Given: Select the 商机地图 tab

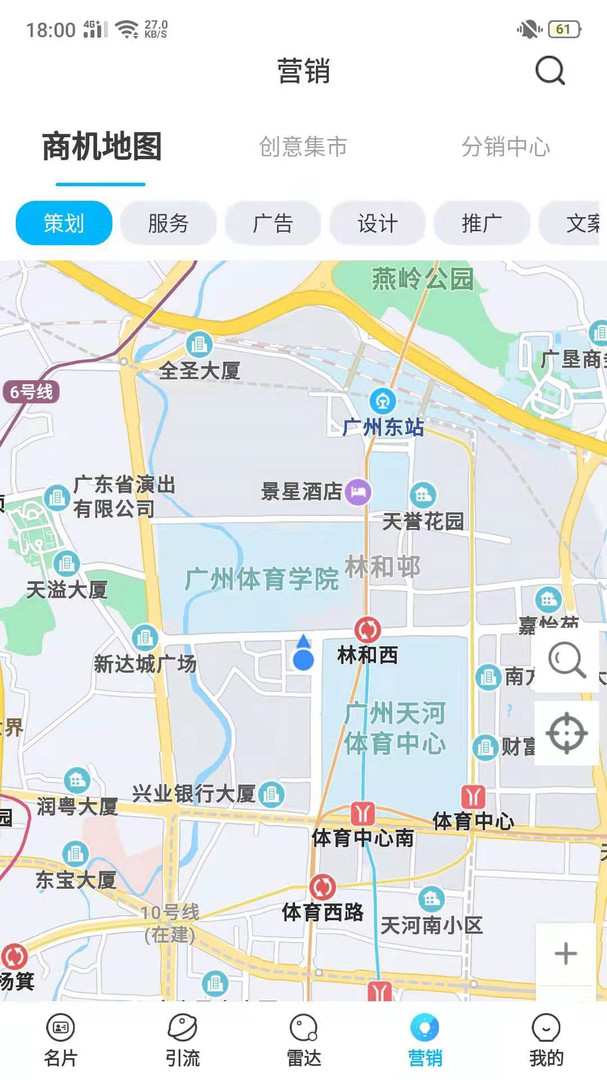Looking at the screenshot, I should (101, 147).
